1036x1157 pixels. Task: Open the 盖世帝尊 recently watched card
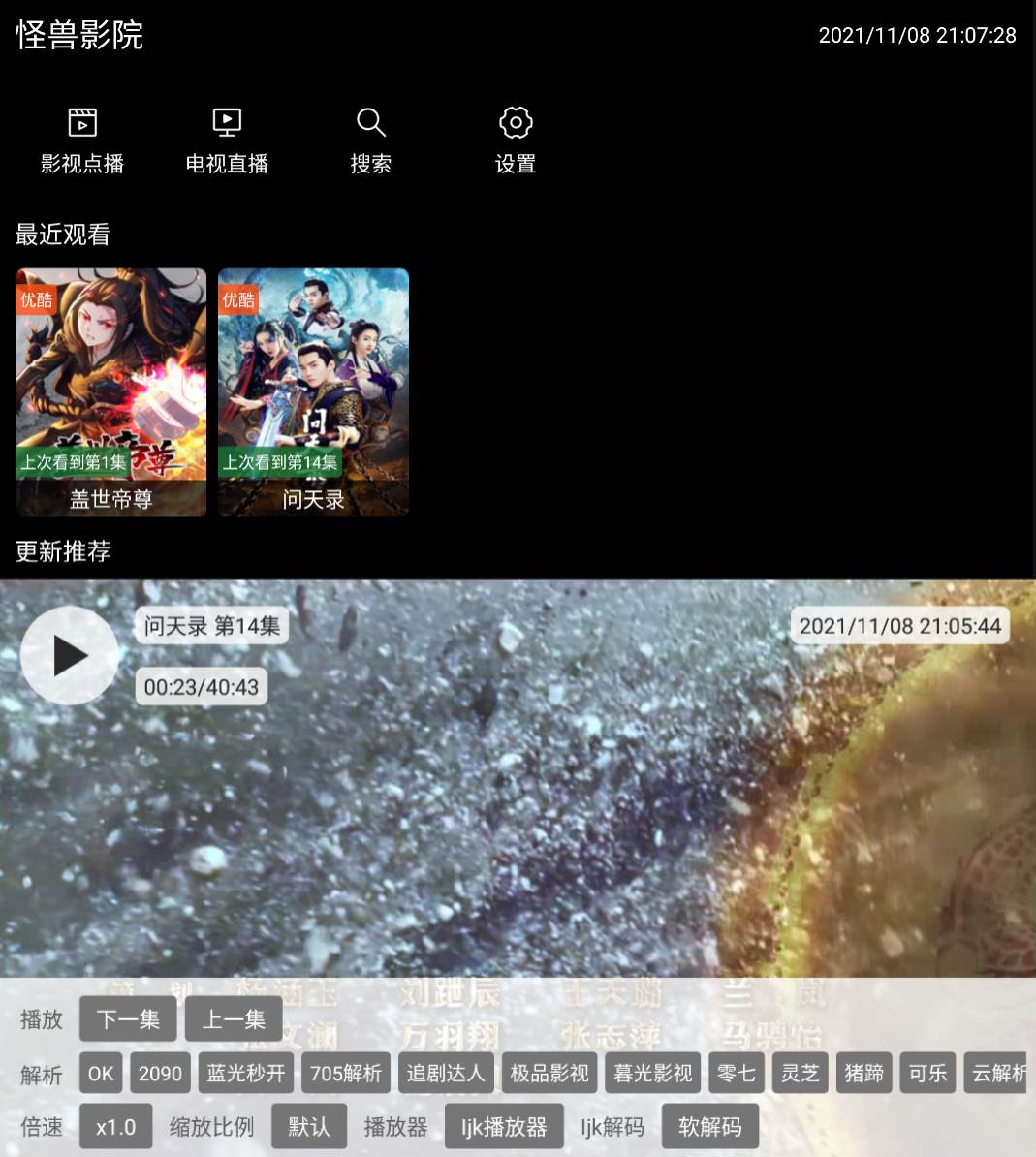(110, 391)
